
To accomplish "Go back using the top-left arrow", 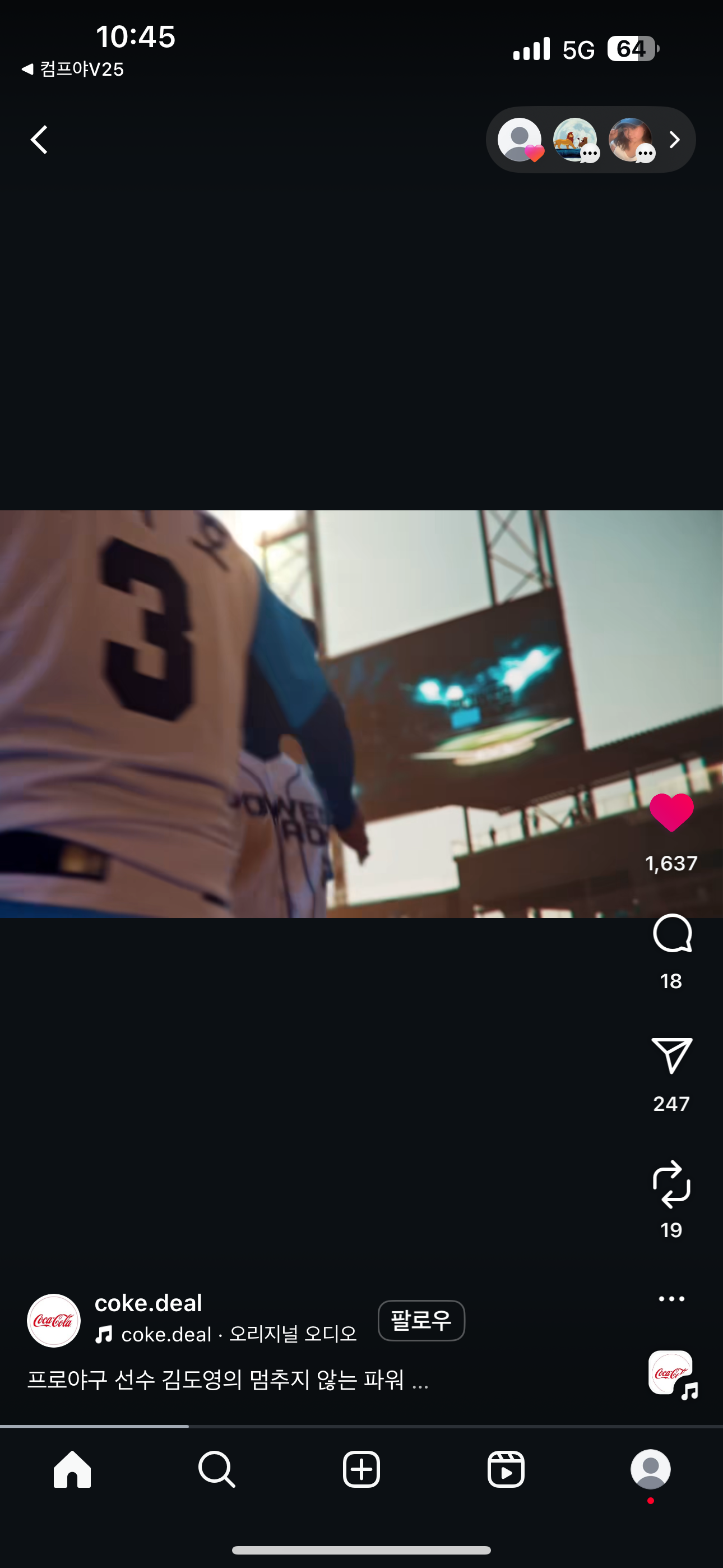I will point(40,140).
